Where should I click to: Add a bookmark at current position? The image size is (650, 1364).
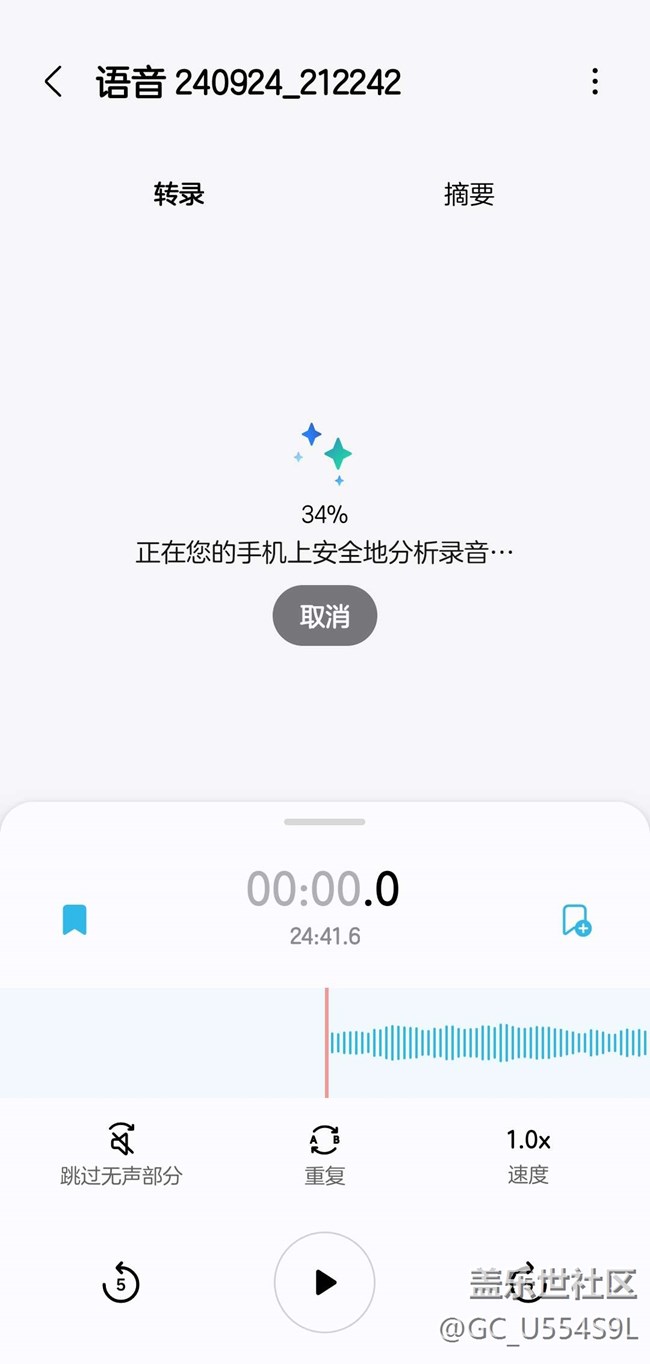point(576,920)
